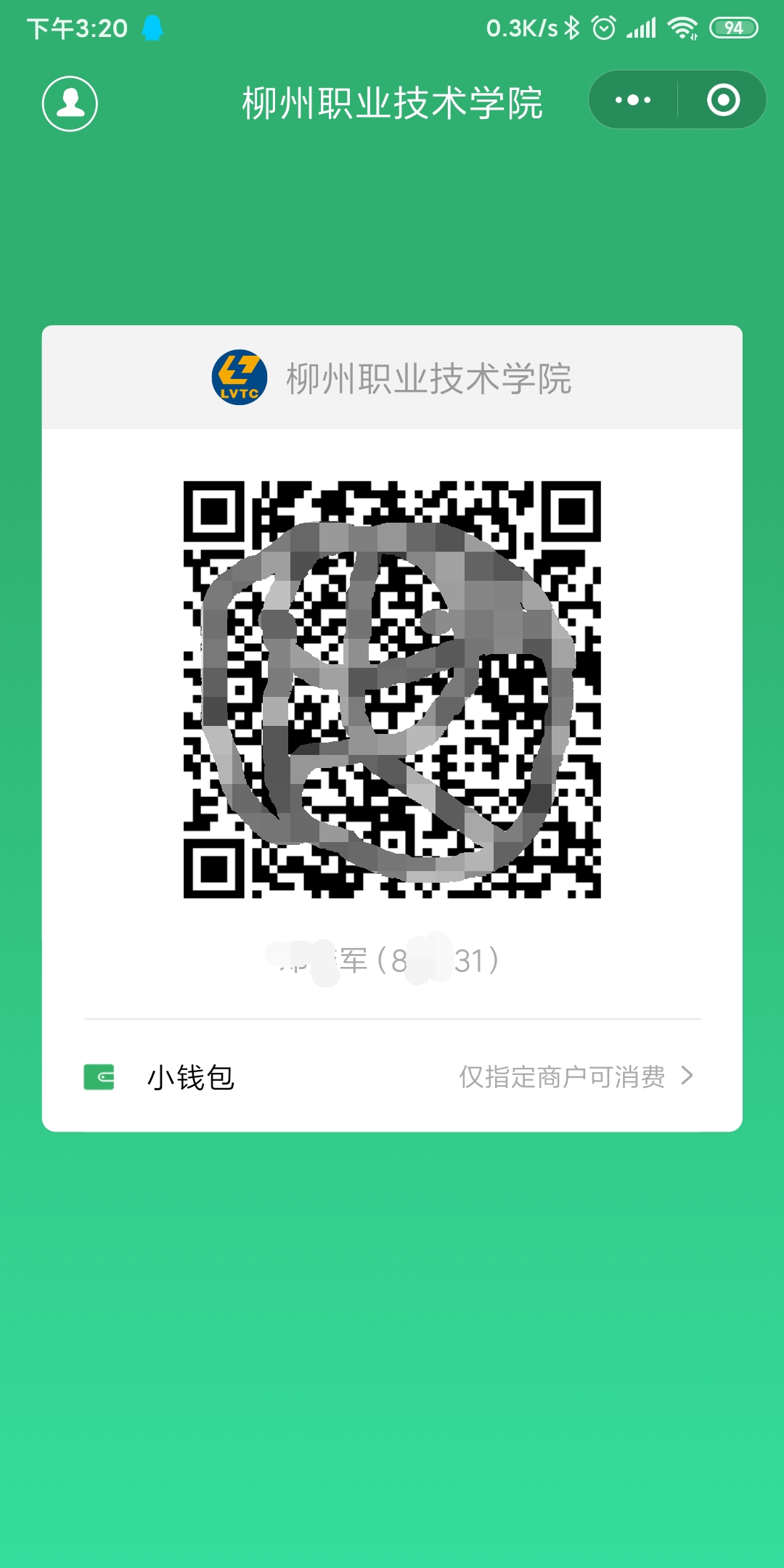The image size is (784, 1568).
Task: Open the 小钱包 payment method row
Action: pos(392,1077)
